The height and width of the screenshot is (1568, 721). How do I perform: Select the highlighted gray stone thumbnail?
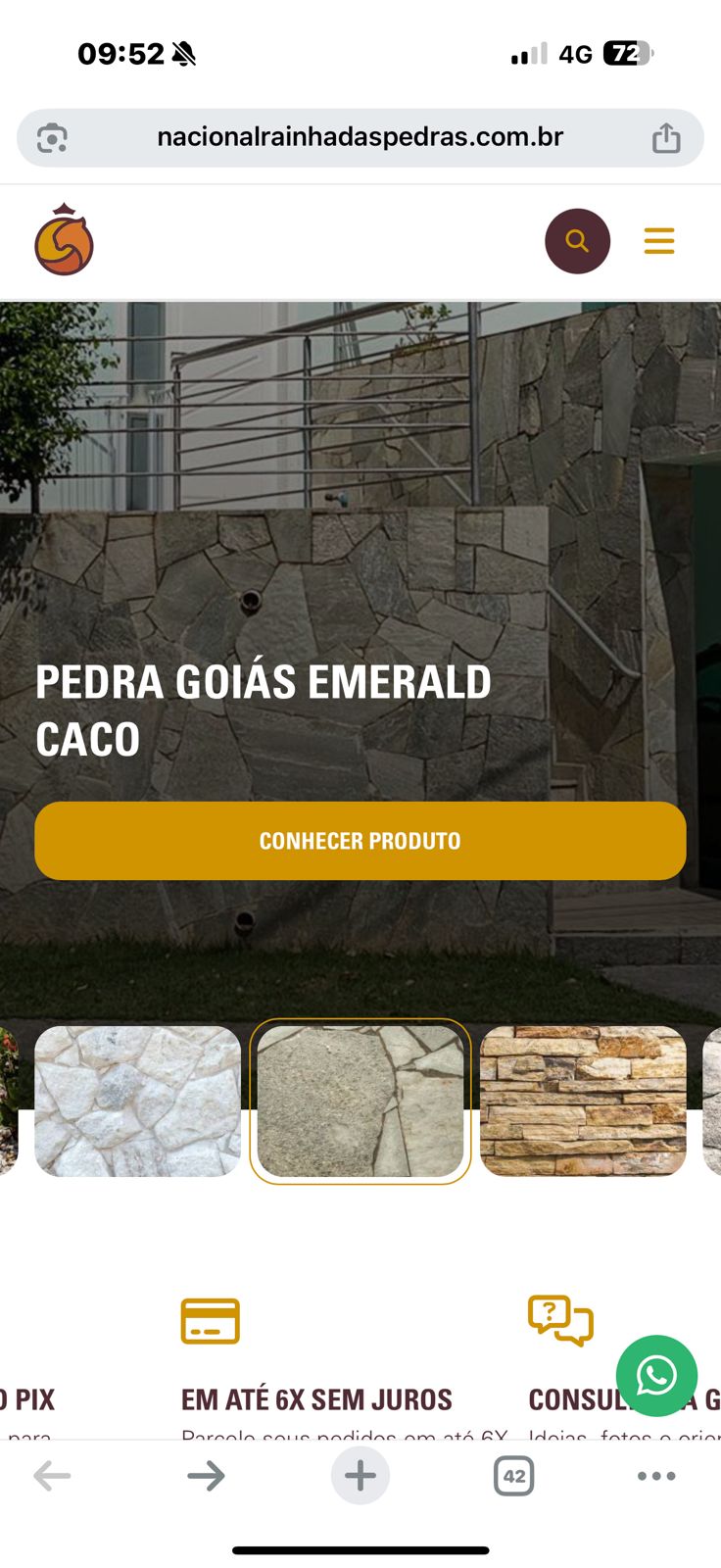tap(360, 1101)
